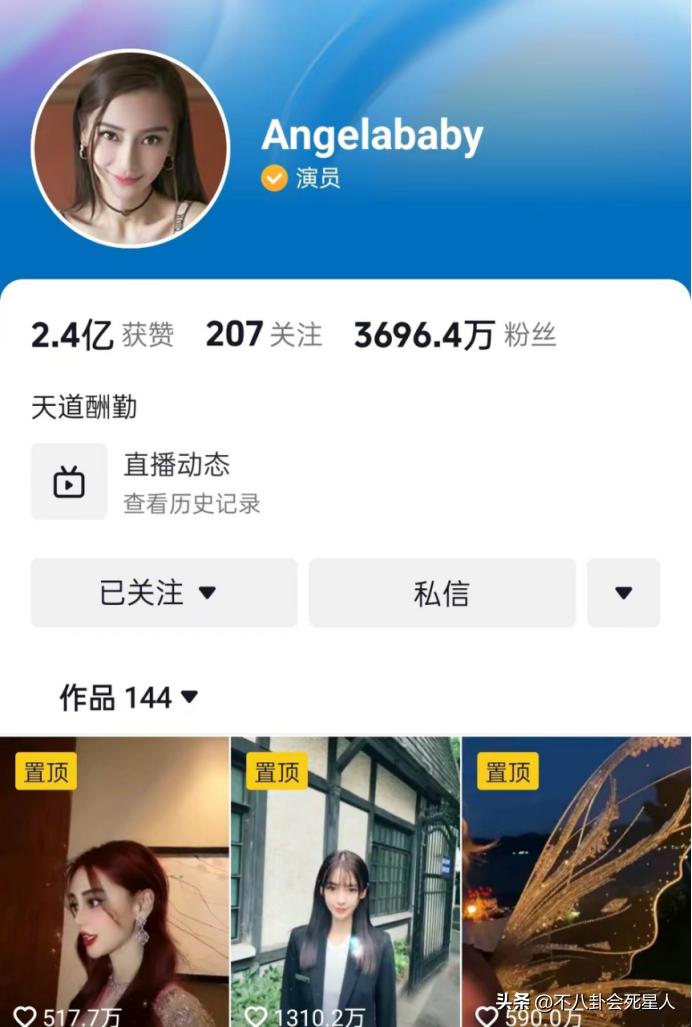This screenshot has height=1027, width=692.
Task: Expand the arrow button beside 私信
Action: point(623,593)
